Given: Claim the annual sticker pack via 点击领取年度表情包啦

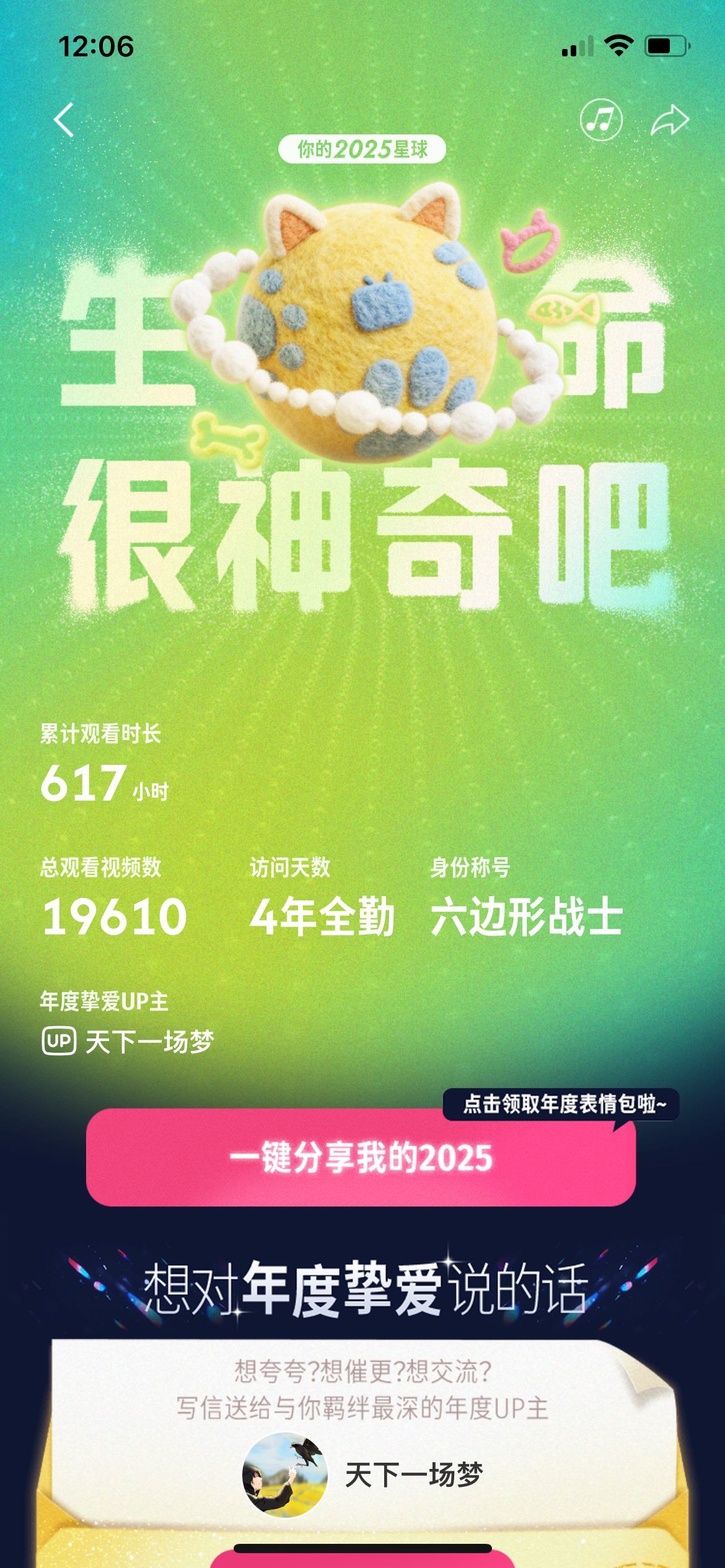Looking at the screenshot, I should click(x=561, y=1105).
